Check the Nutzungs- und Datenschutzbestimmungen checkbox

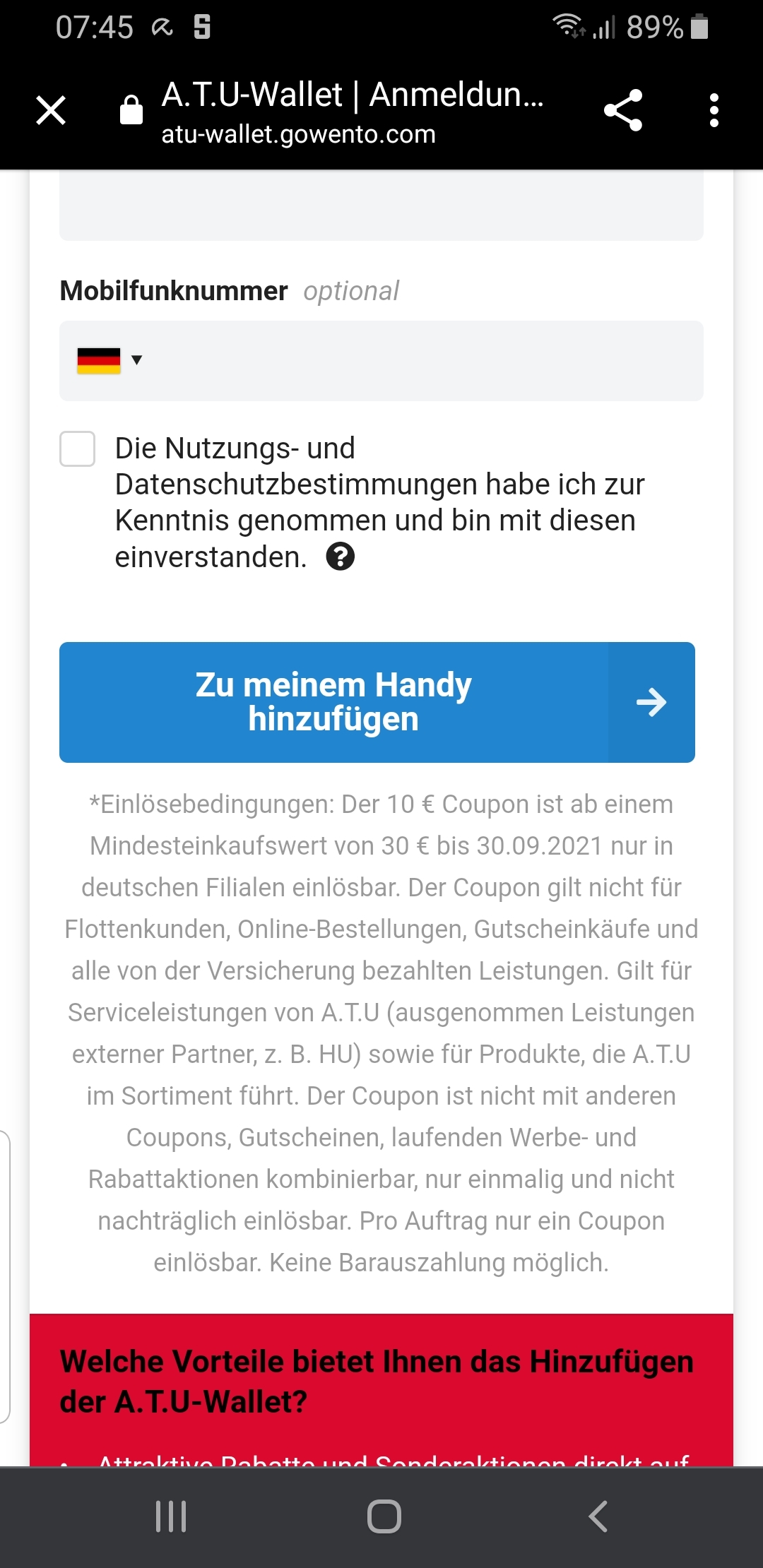[78, 449]
